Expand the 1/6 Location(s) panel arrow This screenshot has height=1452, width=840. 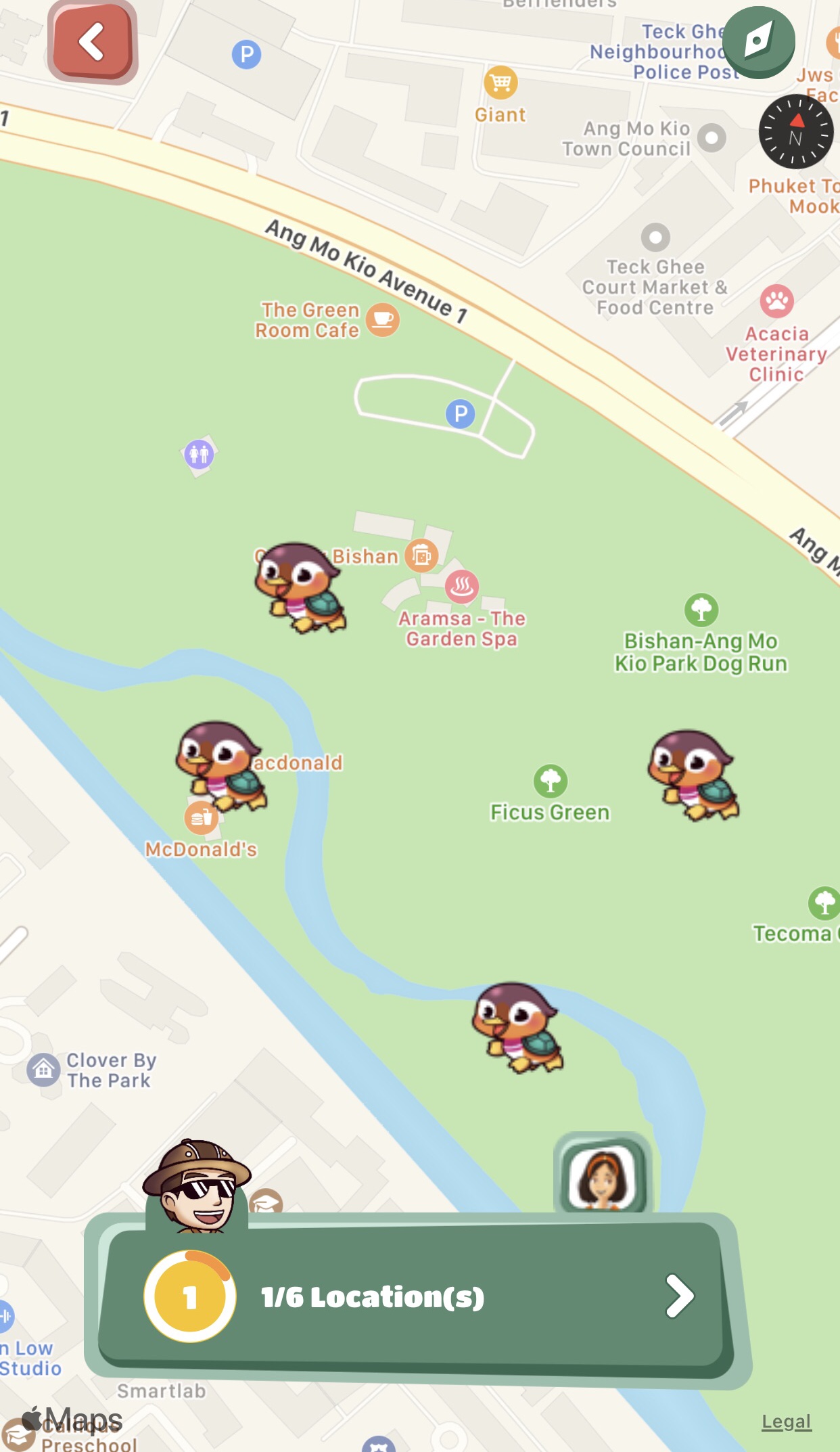(x=679, y=1296)
